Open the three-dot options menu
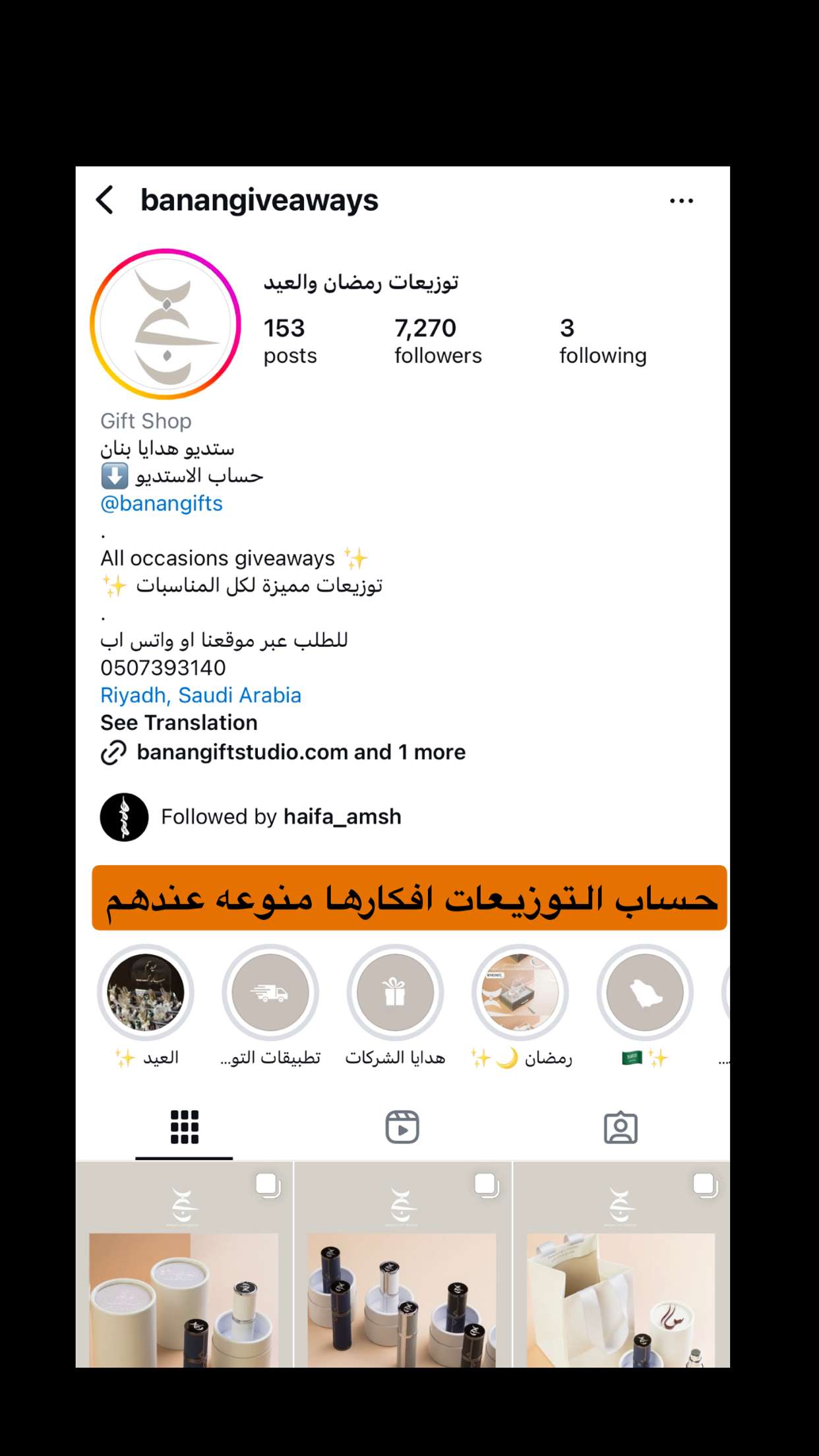Image resolution: width=819 pixels, height=1456 pixels. [681, 200]
